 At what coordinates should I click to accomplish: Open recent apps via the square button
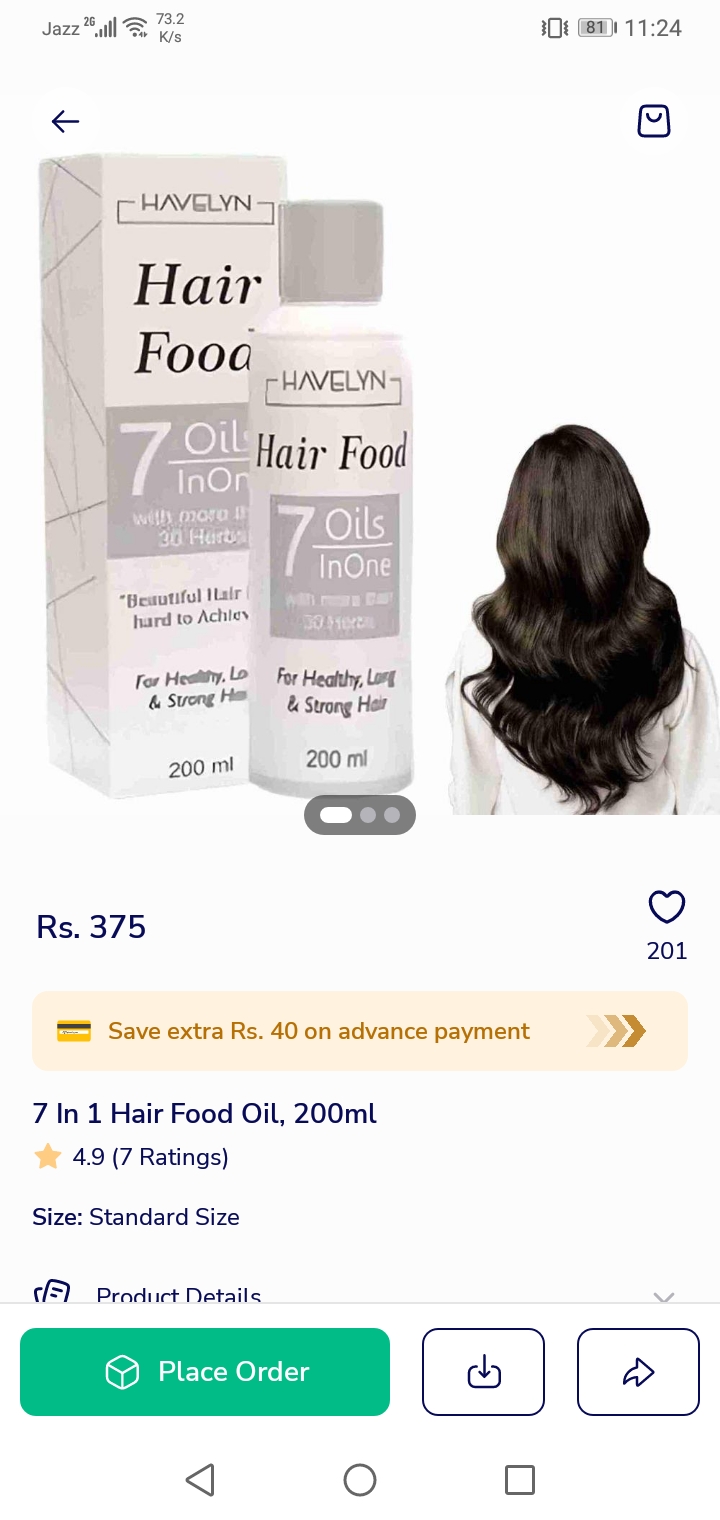(x=519, y=1480)
